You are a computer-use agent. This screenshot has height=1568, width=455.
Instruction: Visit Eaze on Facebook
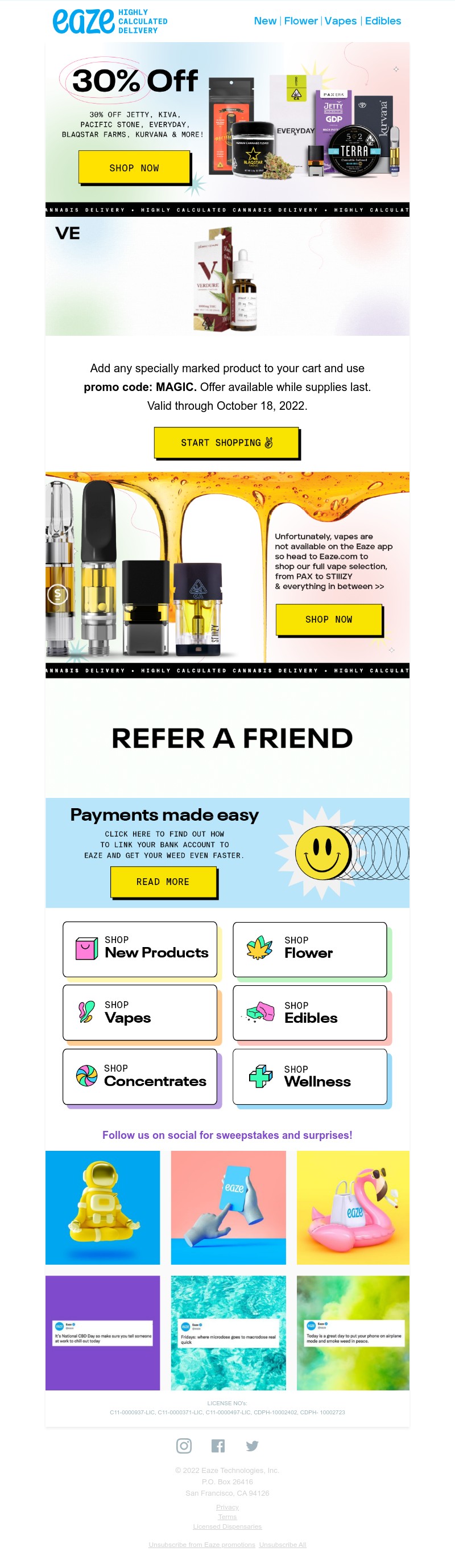[x=218, y=1445]
